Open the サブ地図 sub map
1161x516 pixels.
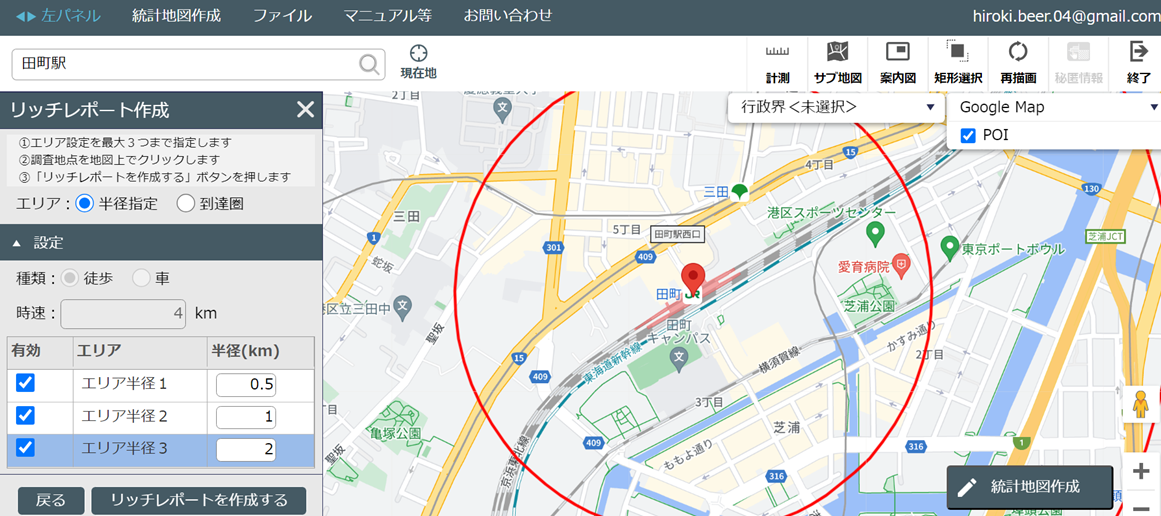coord(837,63)
